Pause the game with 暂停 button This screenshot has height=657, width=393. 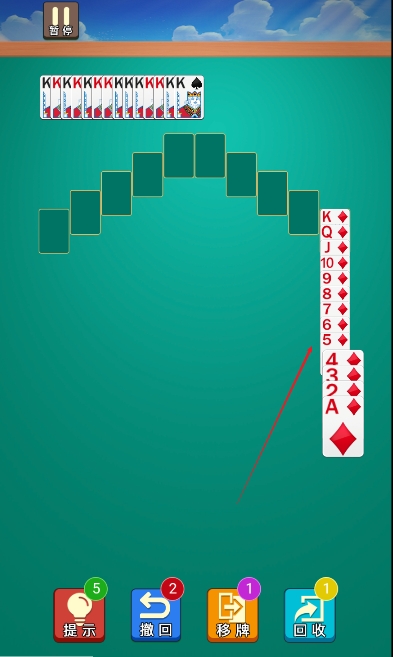(x=61, y=21)
